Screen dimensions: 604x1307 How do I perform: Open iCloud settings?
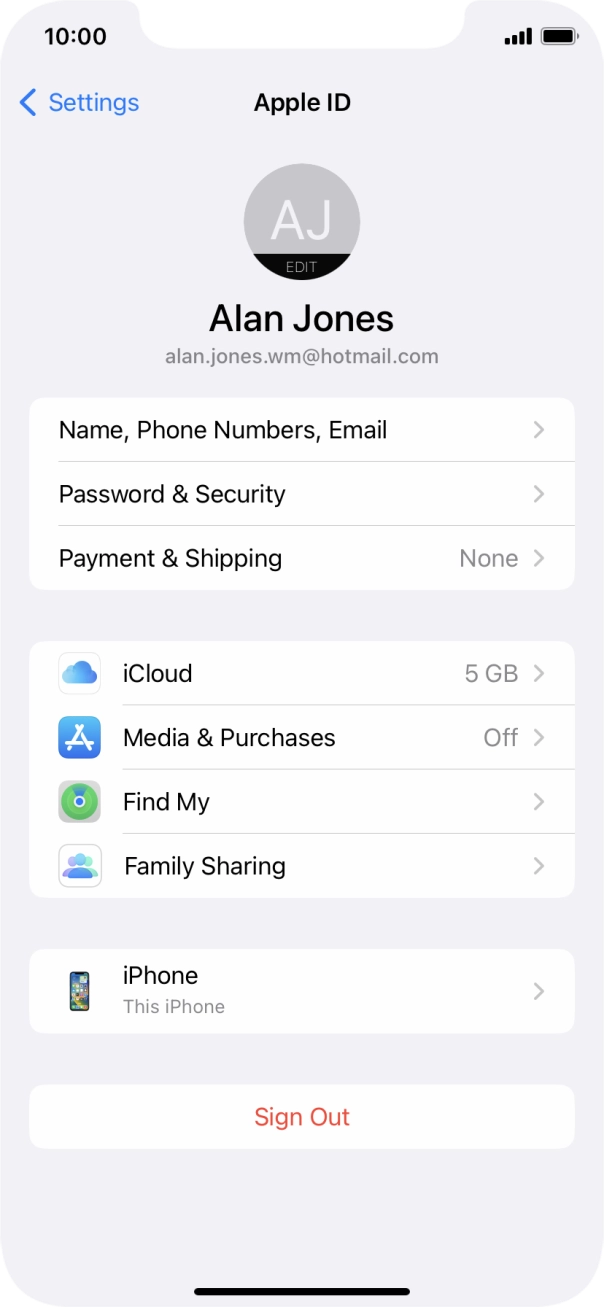(301, 674)
